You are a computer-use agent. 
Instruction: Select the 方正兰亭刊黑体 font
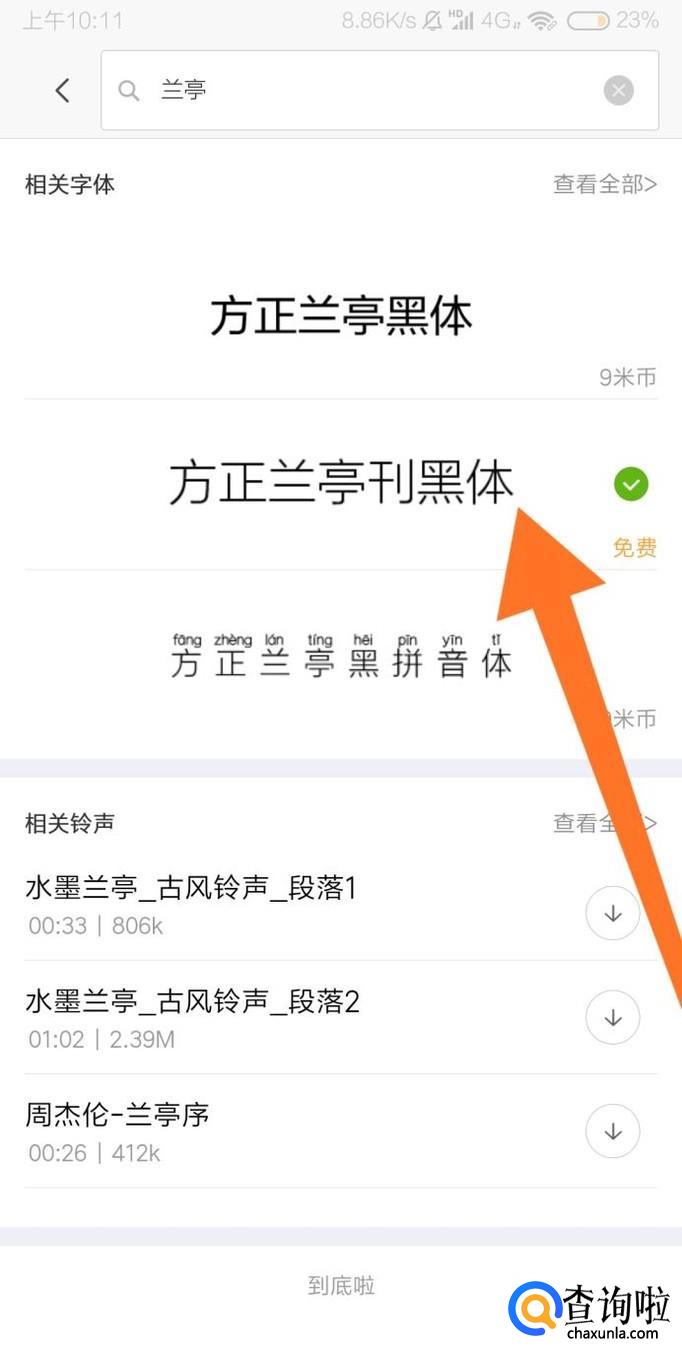(x=340, y=484)
